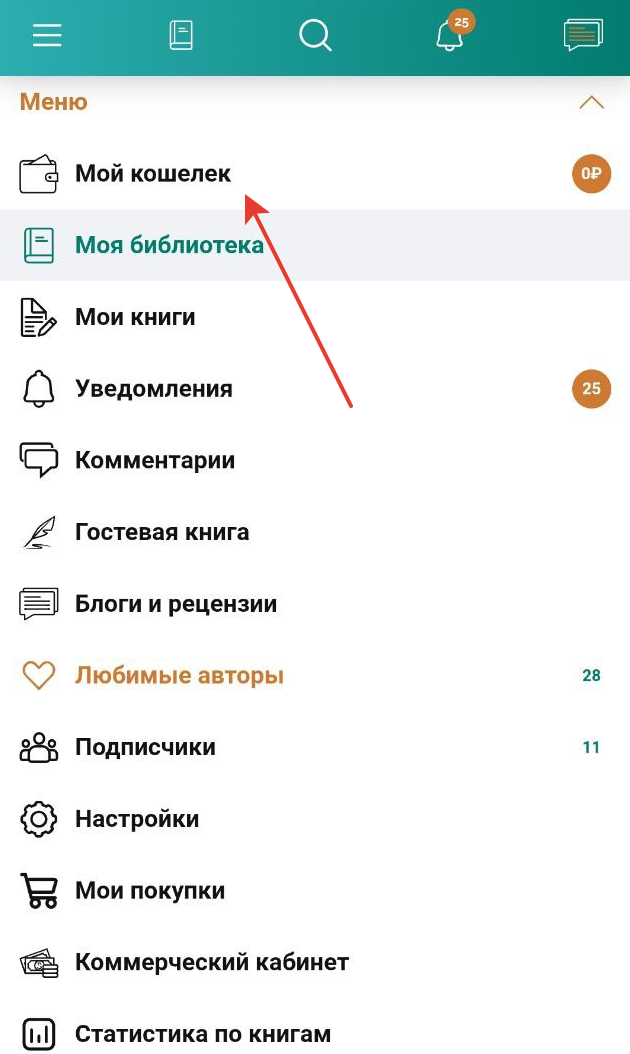Open Настройки
630x1054 pixels.
(x=137, y=819)
